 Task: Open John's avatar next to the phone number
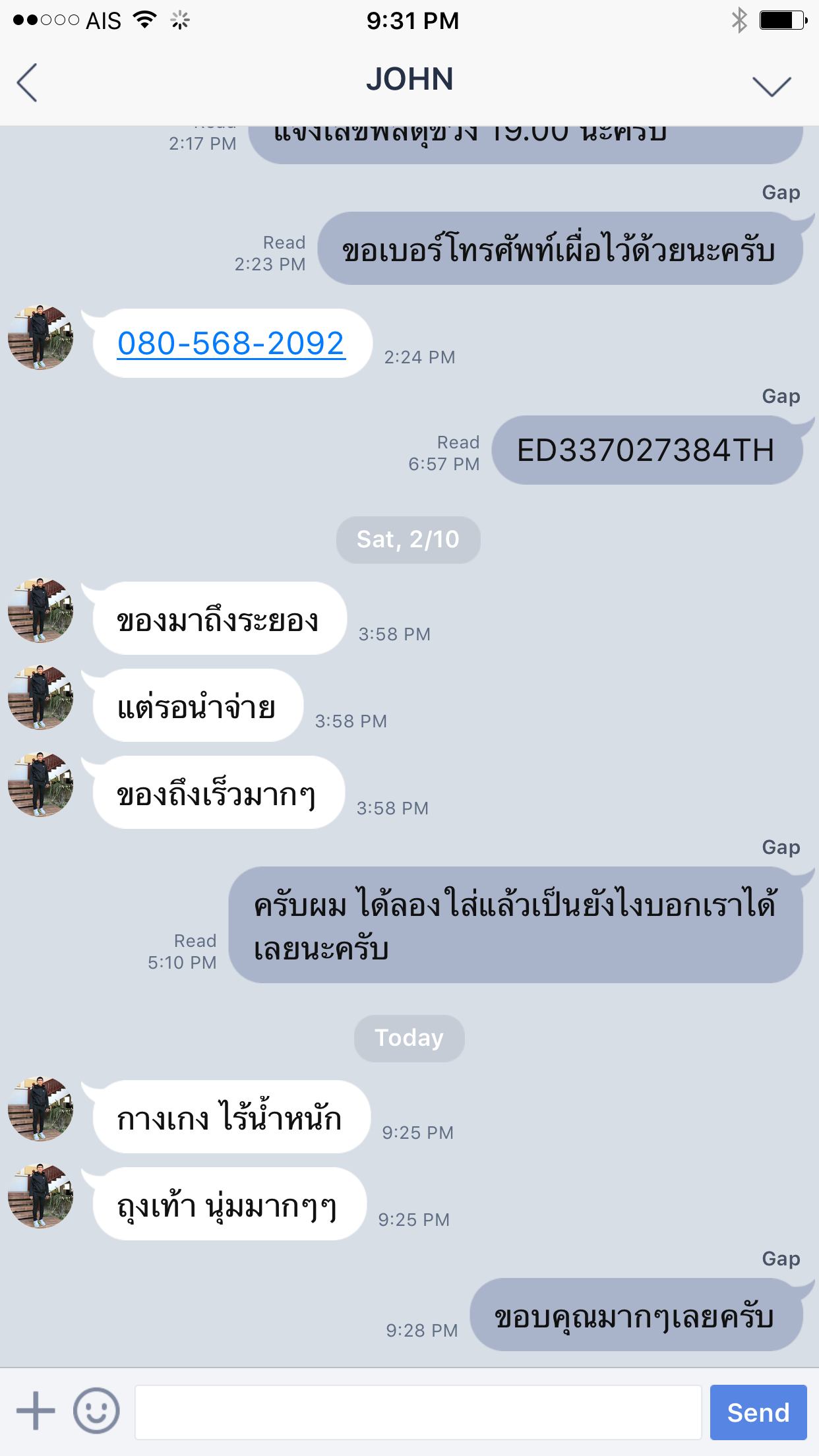click(40, 337)
